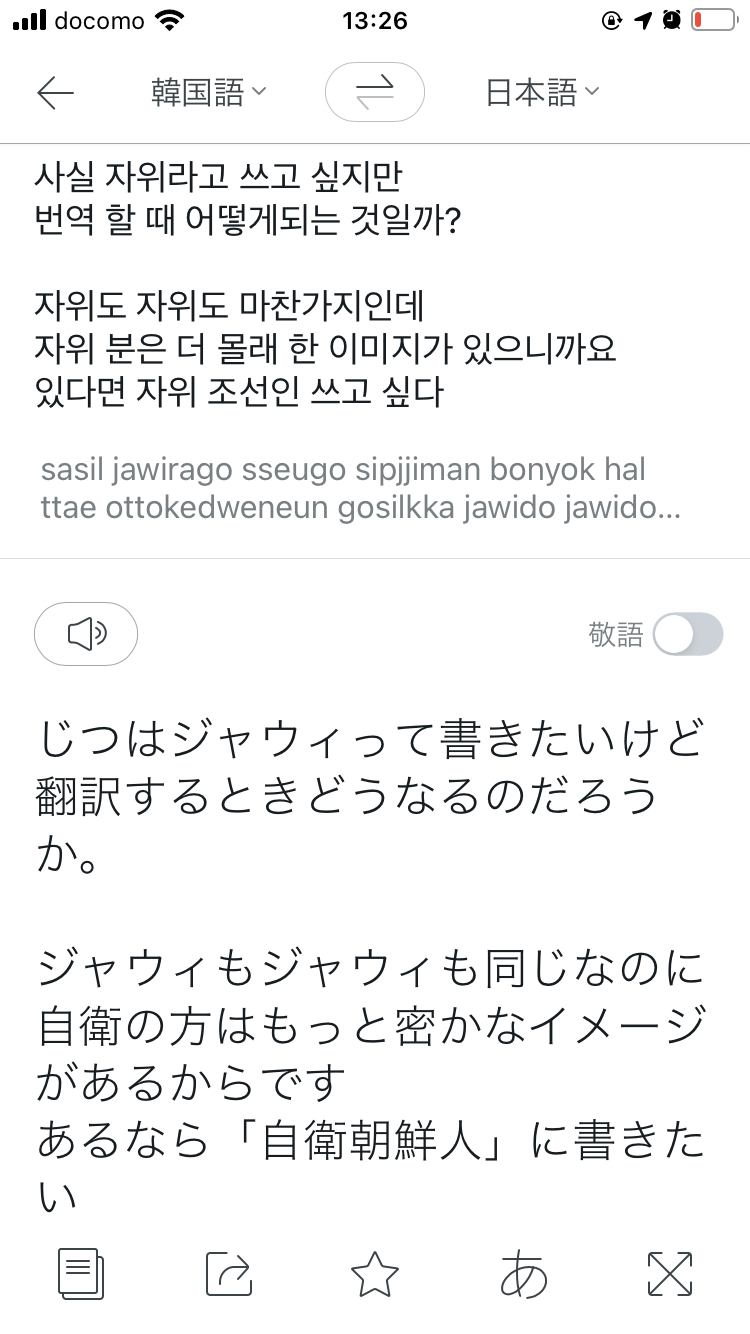Share the translation result
This screenshot has height=1334, width=750.
pos(229,1274)
